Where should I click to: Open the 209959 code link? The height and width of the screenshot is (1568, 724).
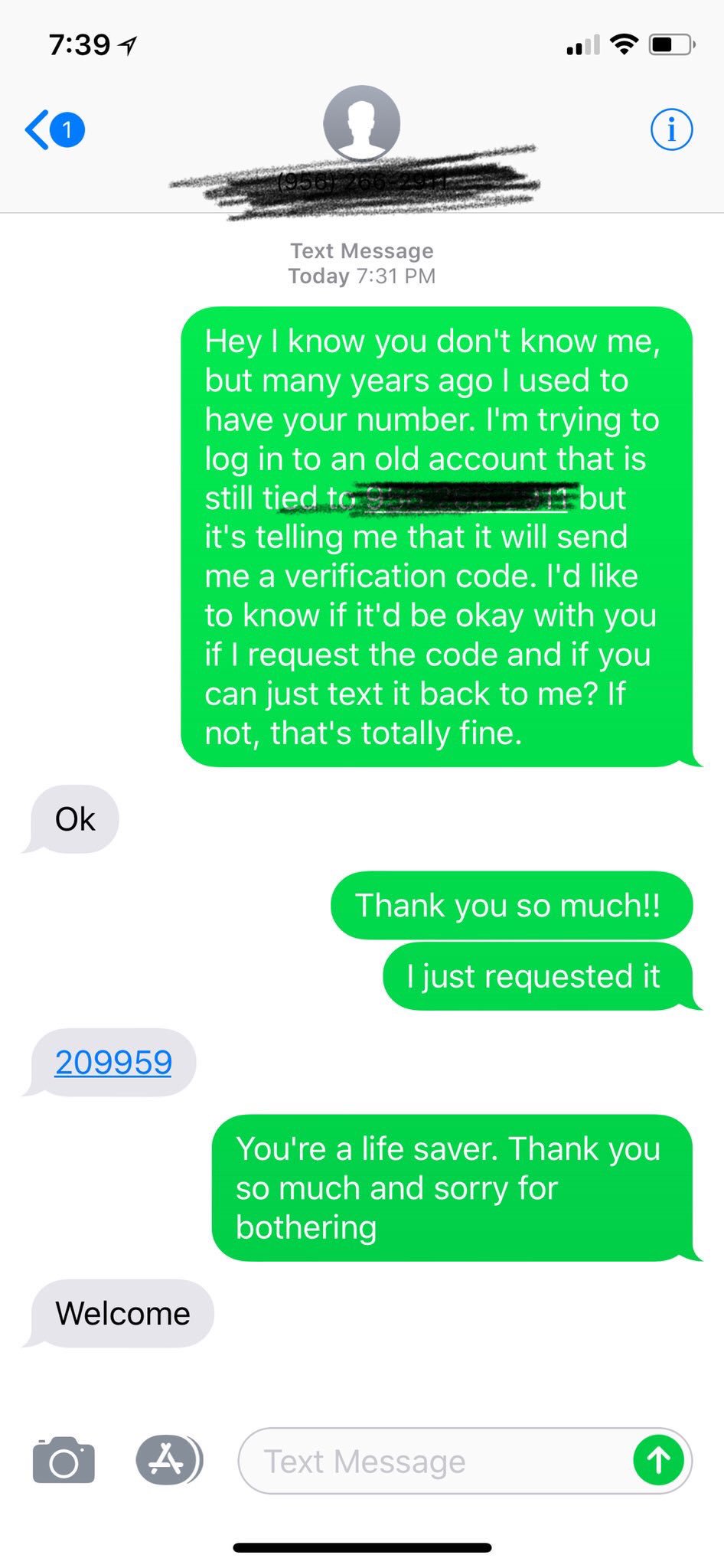click(113, 1062)
